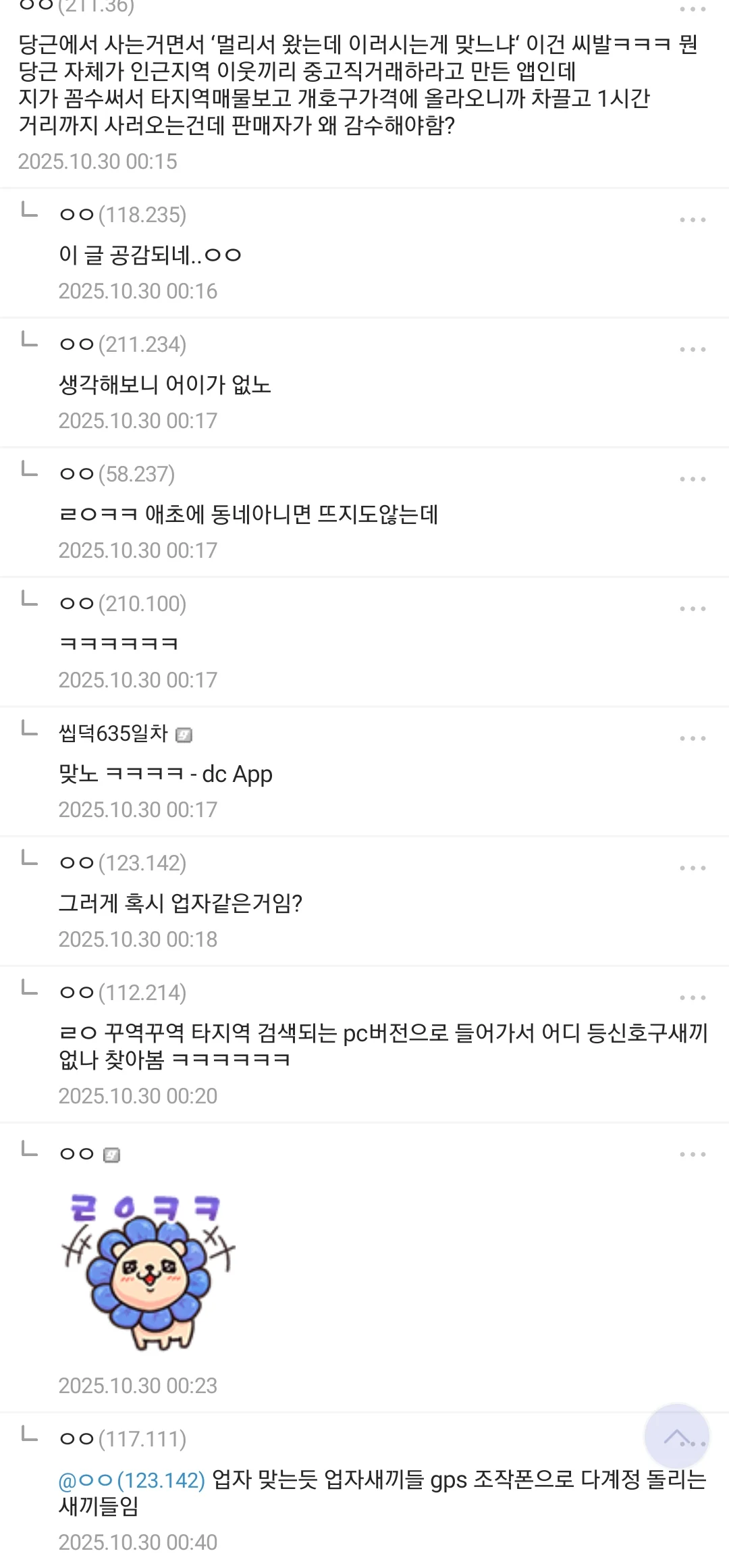Screen dimensions: 729x1568
Task: Open the @ㅇㅇ(123.142) mention link
Action: 132,1480
